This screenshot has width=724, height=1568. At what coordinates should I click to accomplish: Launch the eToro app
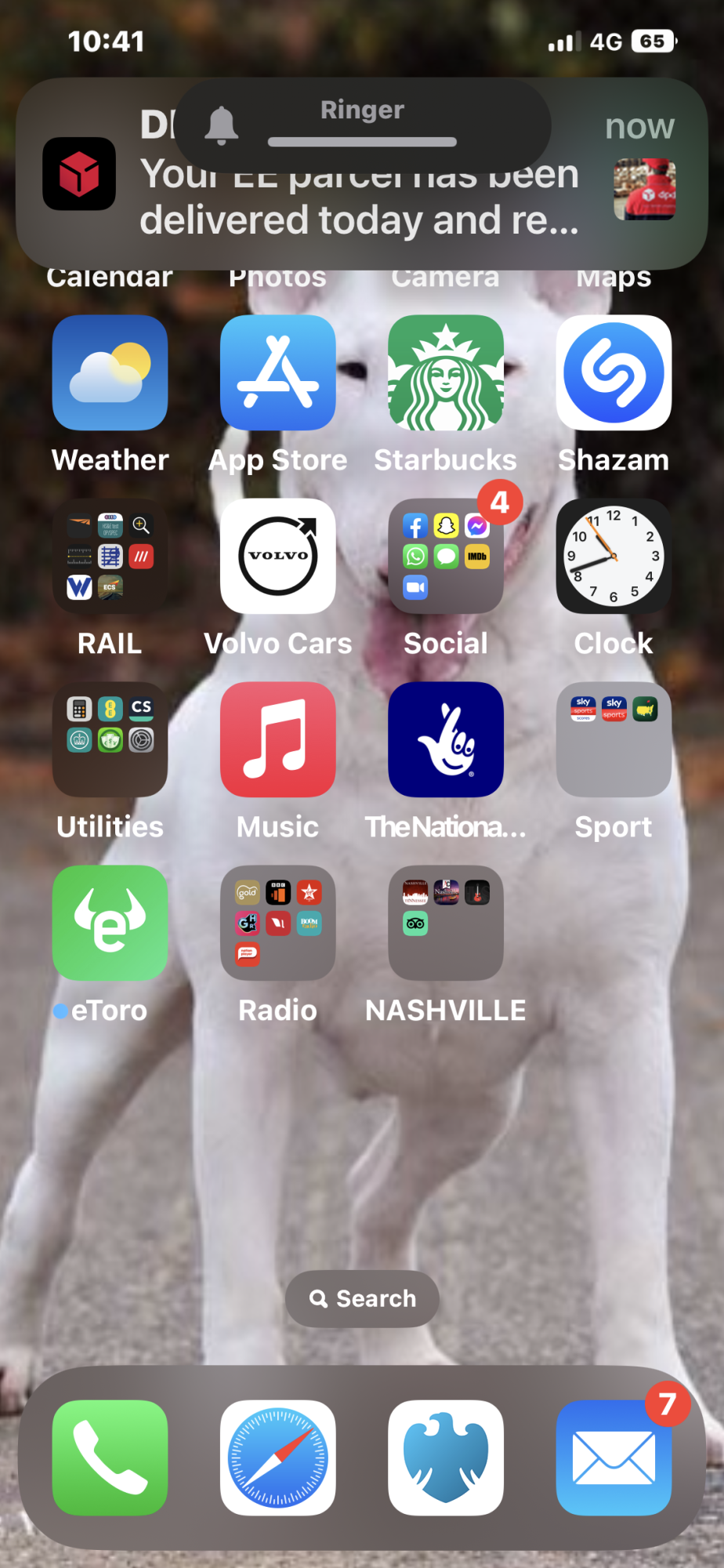click(110, 923)
